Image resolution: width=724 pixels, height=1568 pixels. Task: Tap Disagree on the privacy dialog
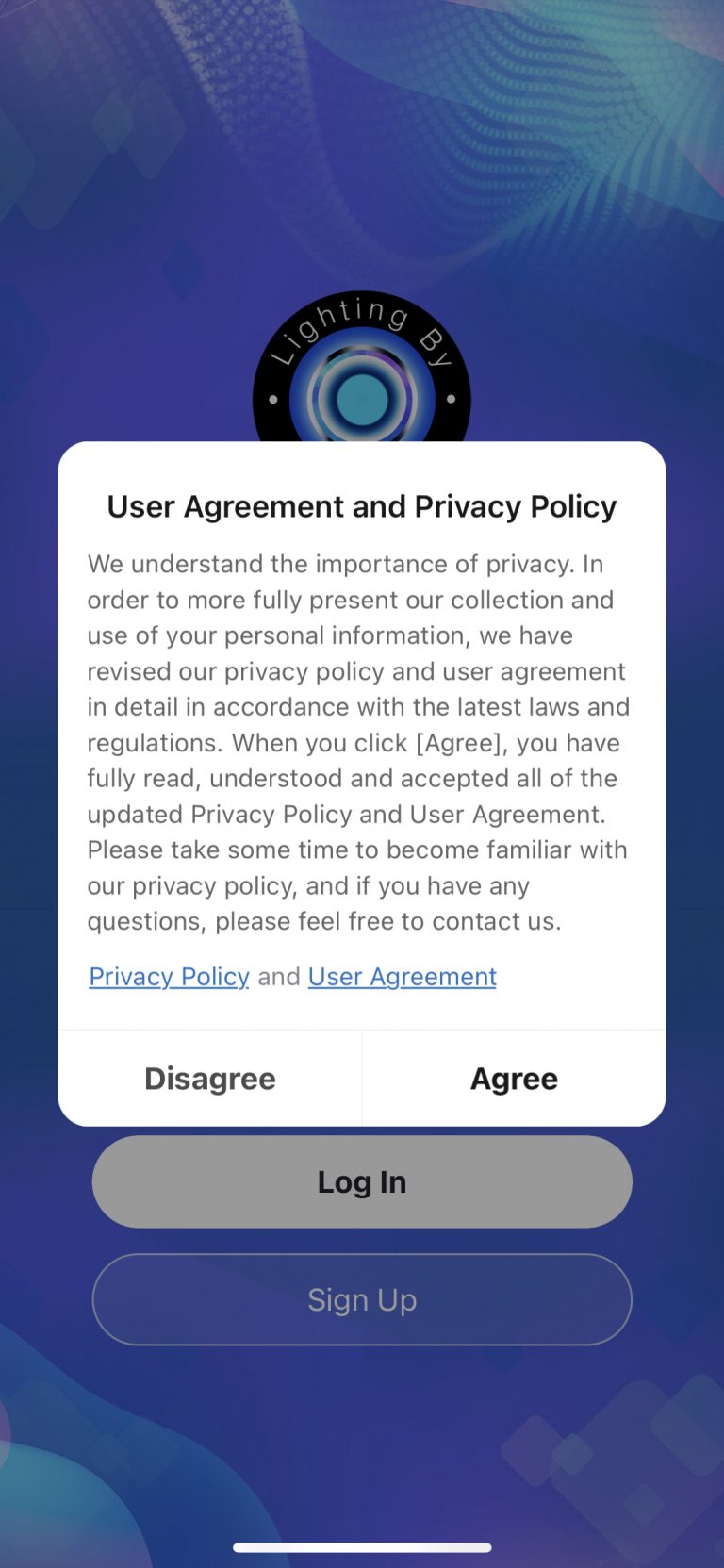point(210,1079)
